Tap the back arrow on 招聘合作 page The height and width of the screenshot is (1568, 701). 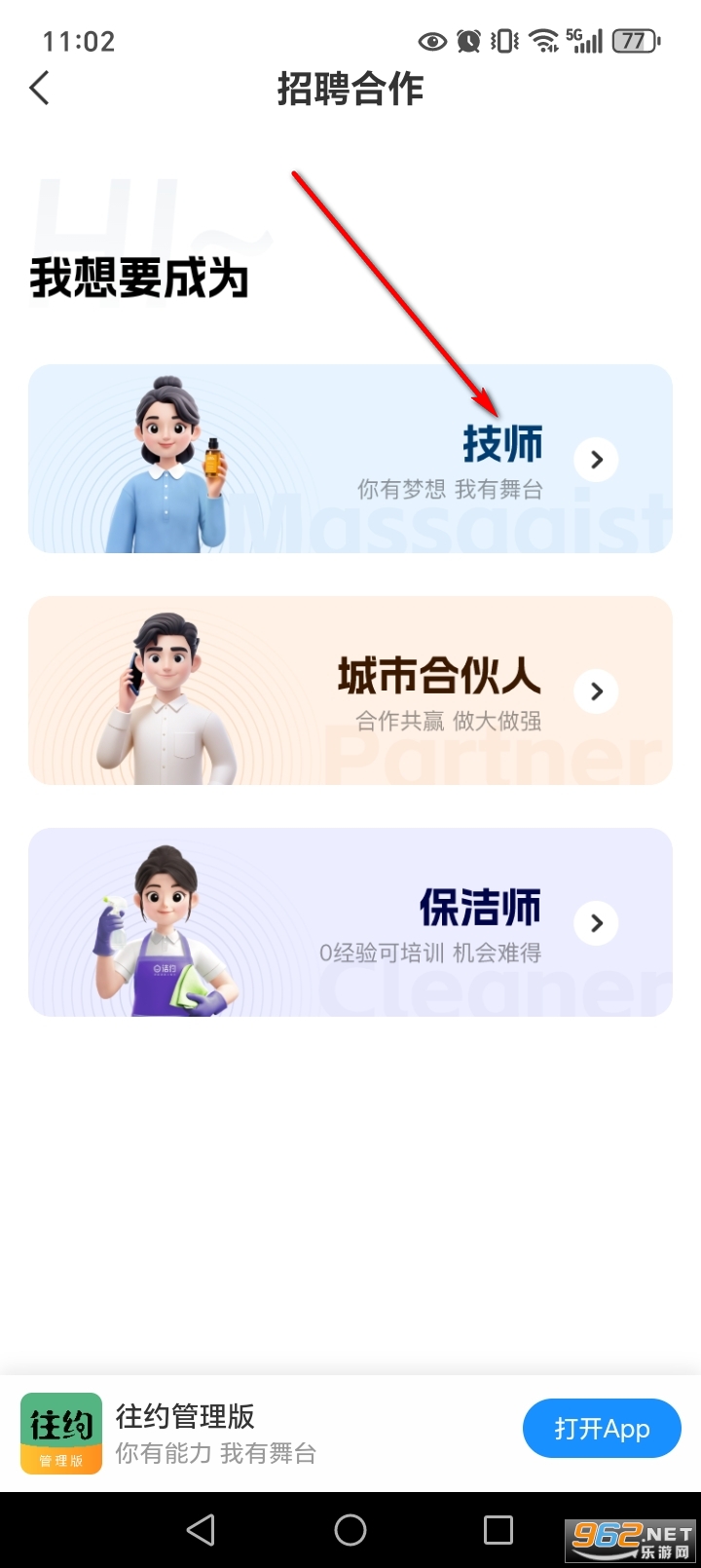tap(39, 88)
